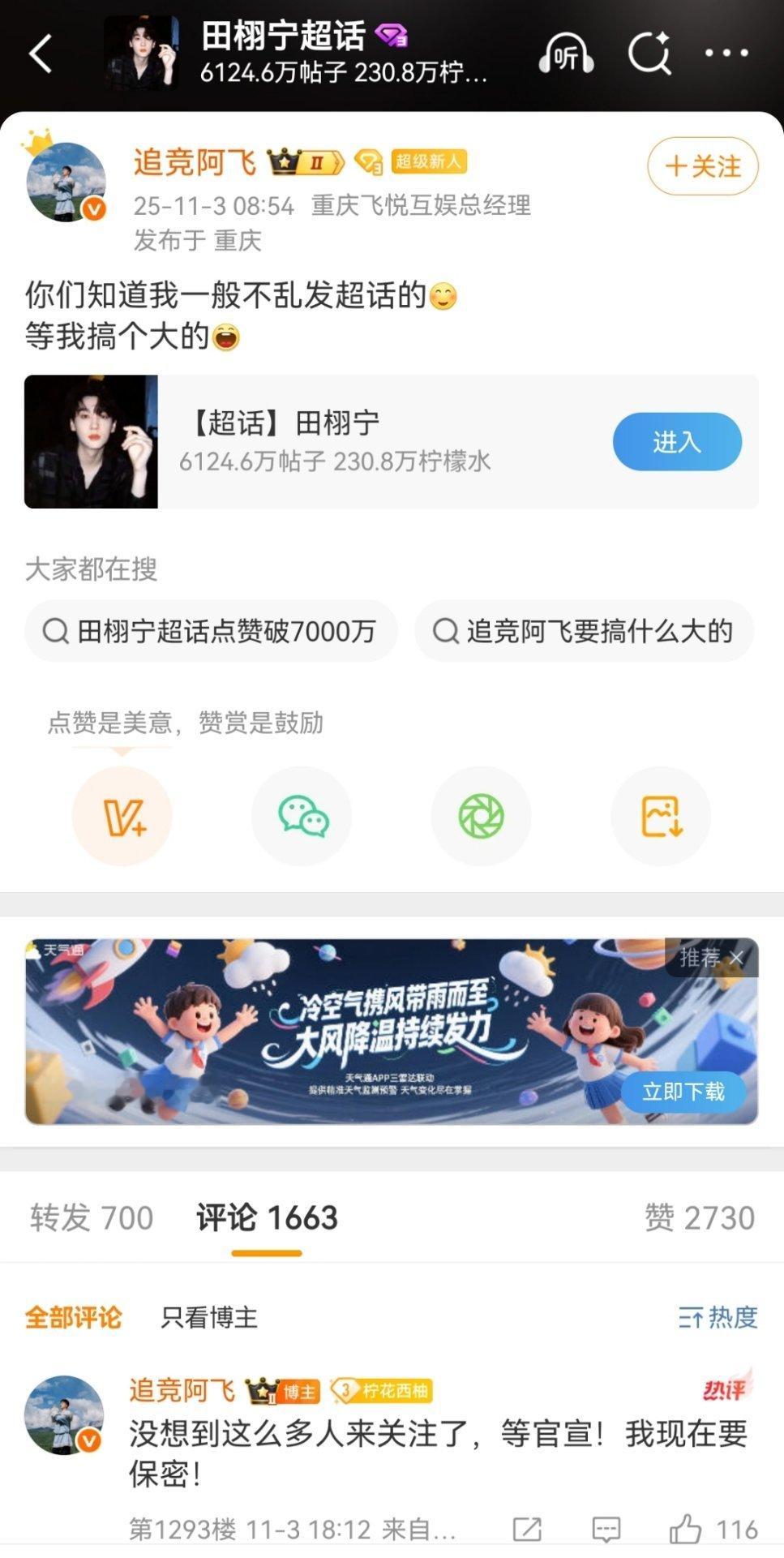Tap the 绿洲 green camera share icon
Viewport: 784px width, 1558px height.
pos(481,817)
